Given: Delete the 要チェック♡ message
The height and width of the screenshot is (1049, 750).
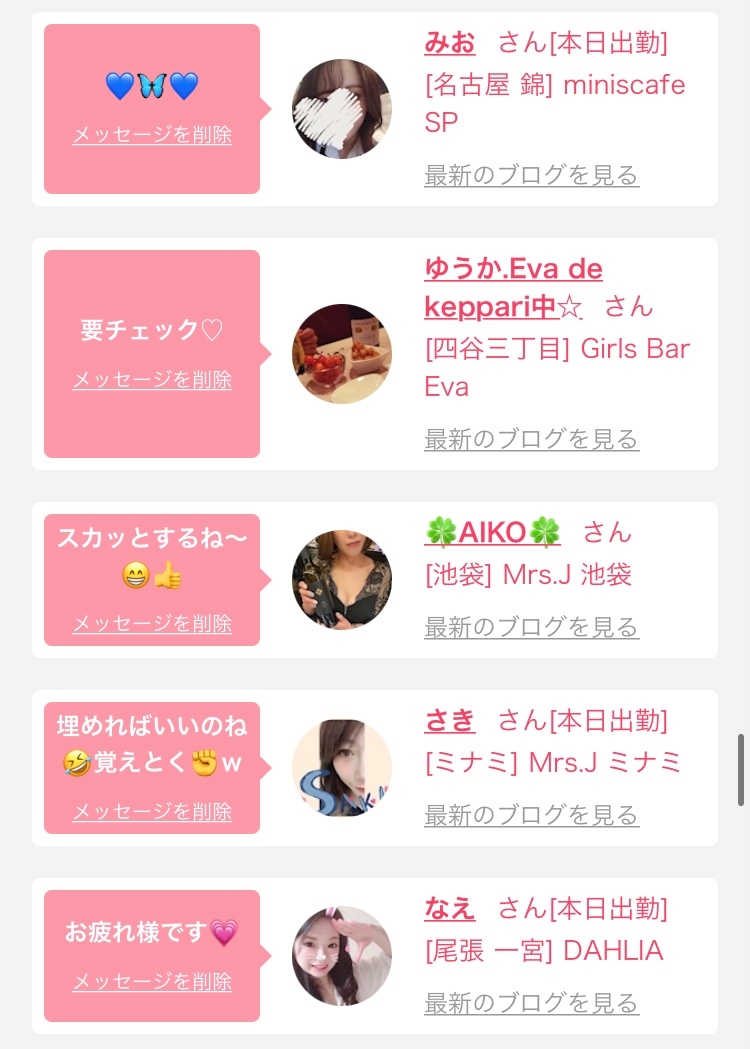Looking at the screenshot, I should click(x=152, y=380).
